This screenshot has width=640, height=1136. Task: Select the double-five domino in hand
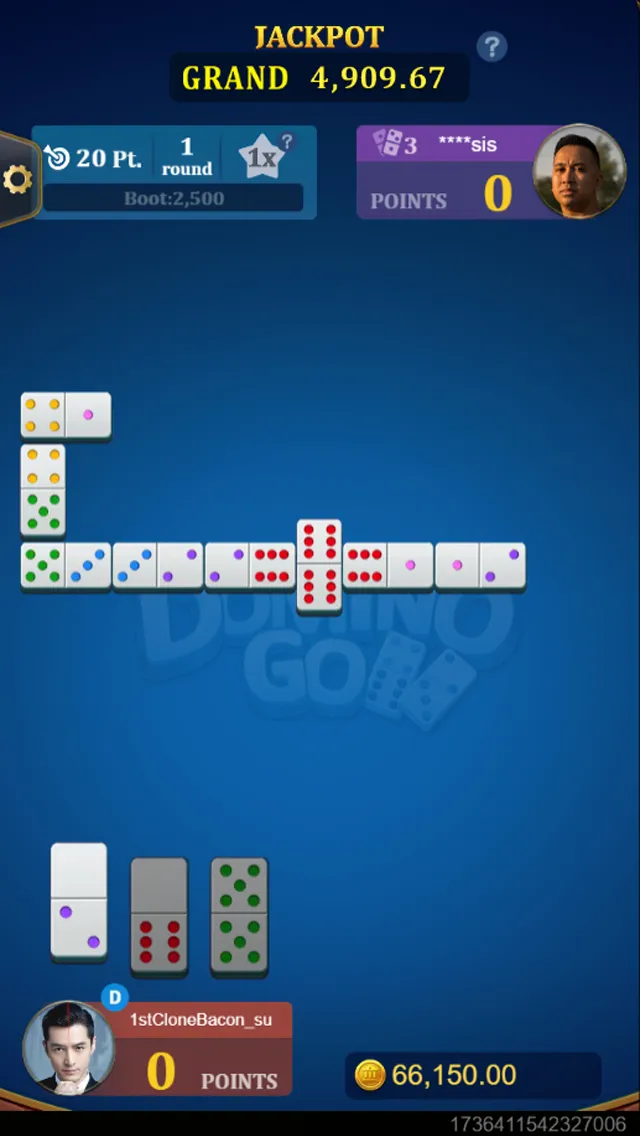[239, 915]
